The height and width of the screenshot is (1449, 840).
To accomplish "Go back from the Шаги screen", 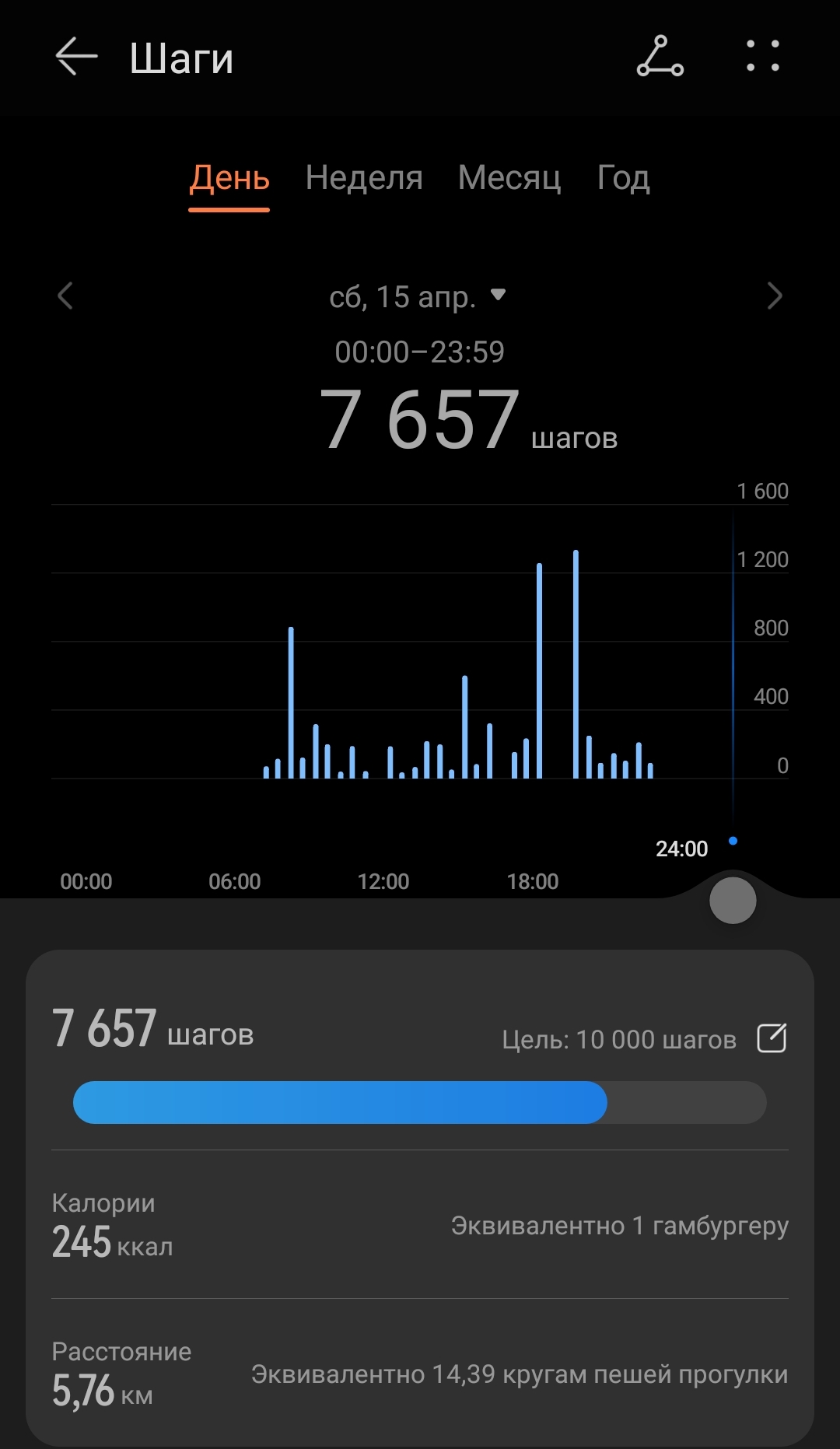I will point(76,57).
